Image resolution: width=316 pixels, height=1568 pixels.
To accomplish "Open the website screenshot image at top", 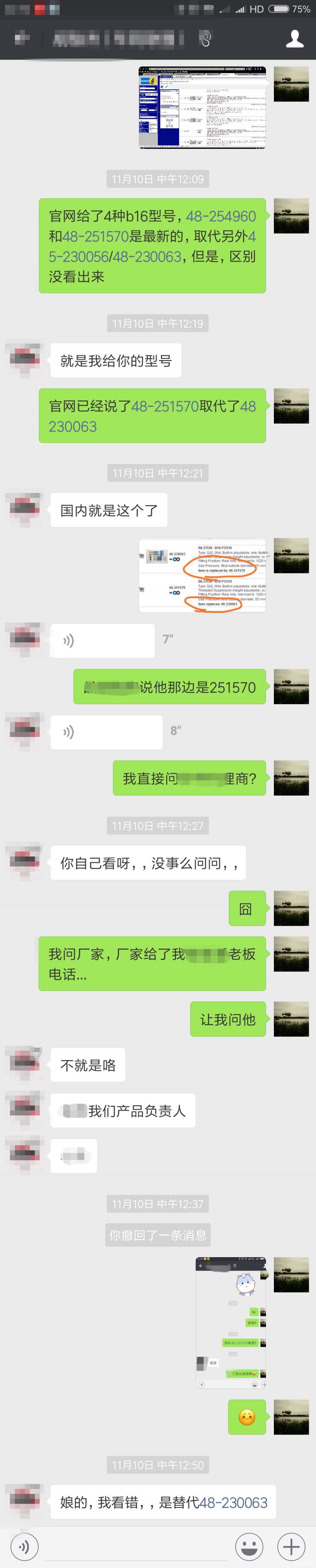I will 202,107.
